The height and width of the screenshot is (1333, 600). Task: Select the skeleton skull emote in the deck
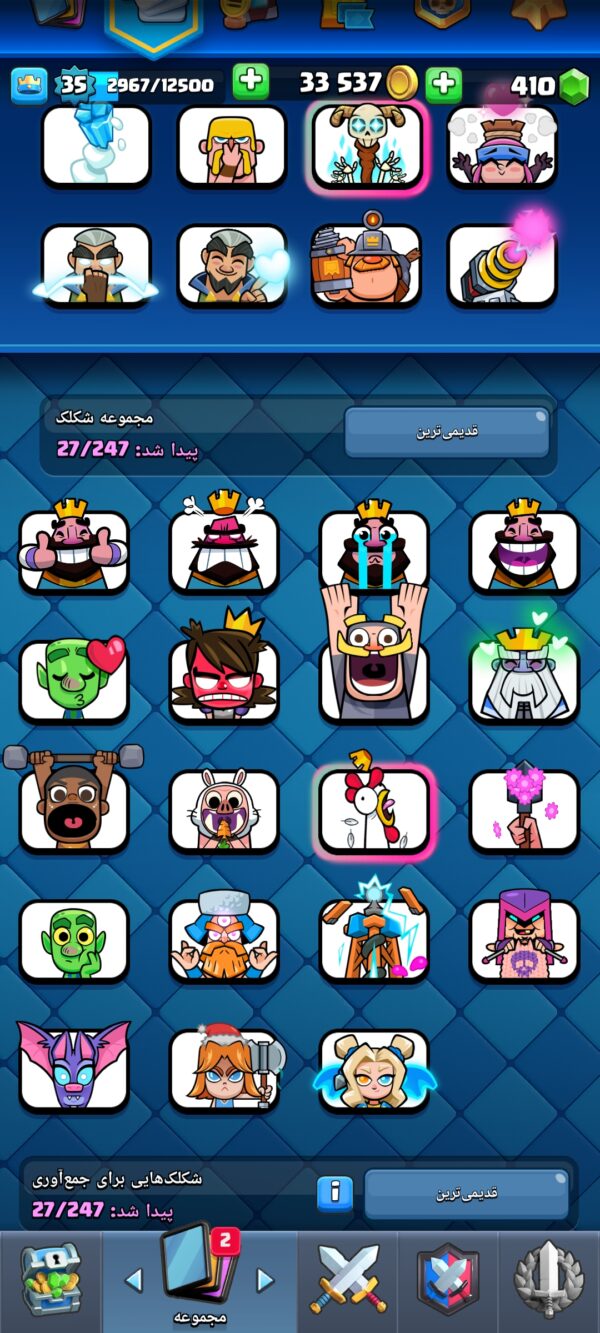[367, 146]
